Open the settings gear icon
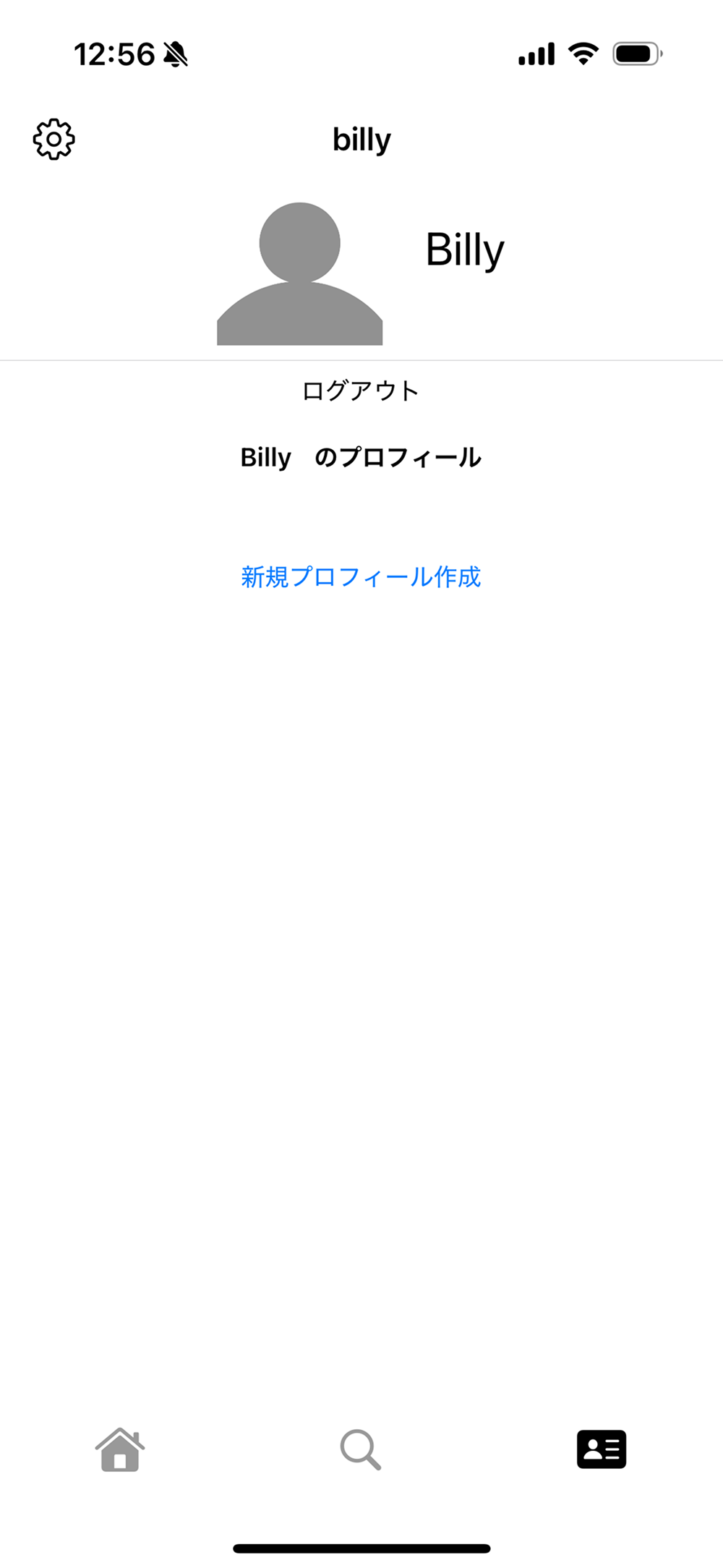The height and width of the screenshot is (1568, 723). (x=54, y=140)
